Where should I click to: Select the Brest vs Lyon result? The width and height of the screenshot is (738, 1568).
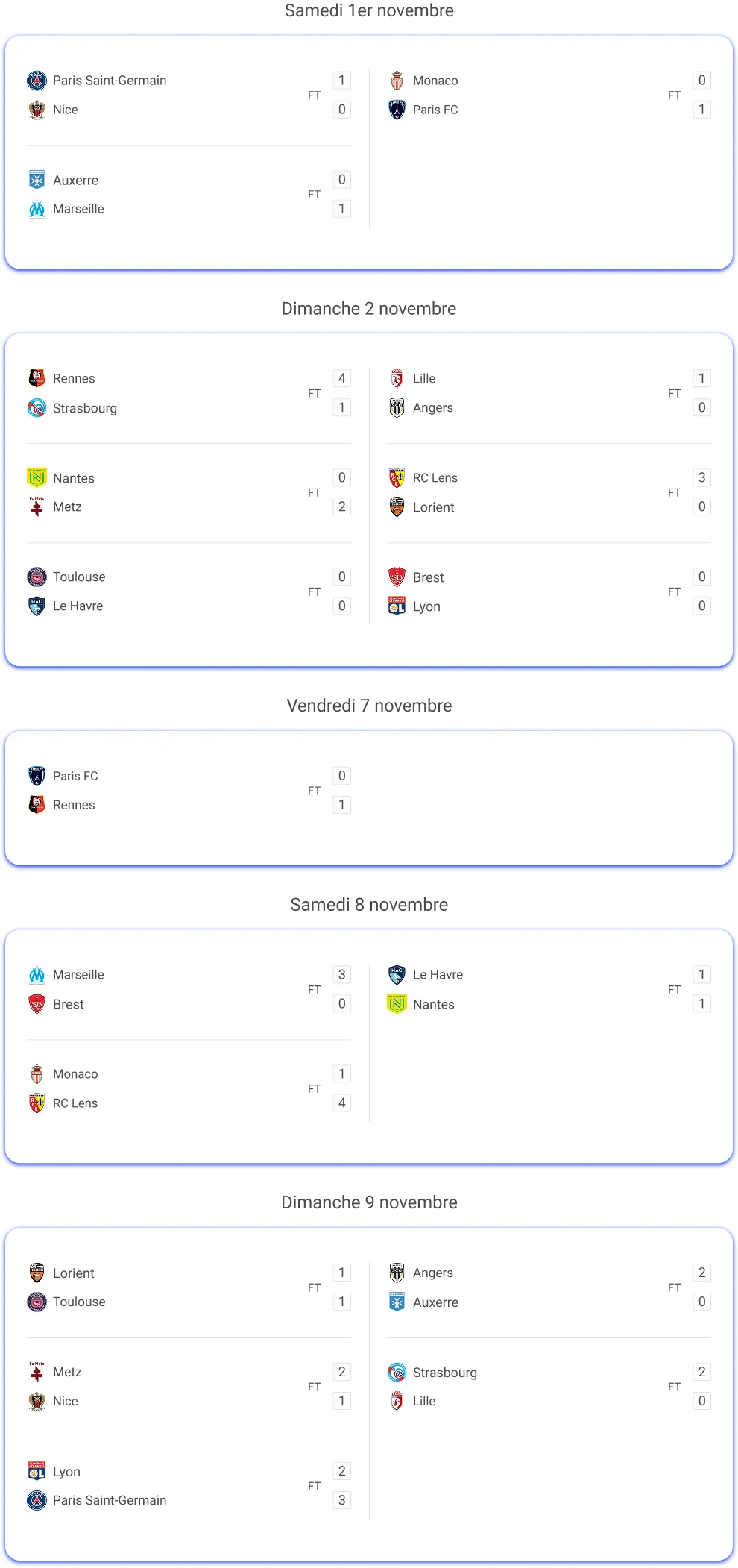(x=549, y=592)
